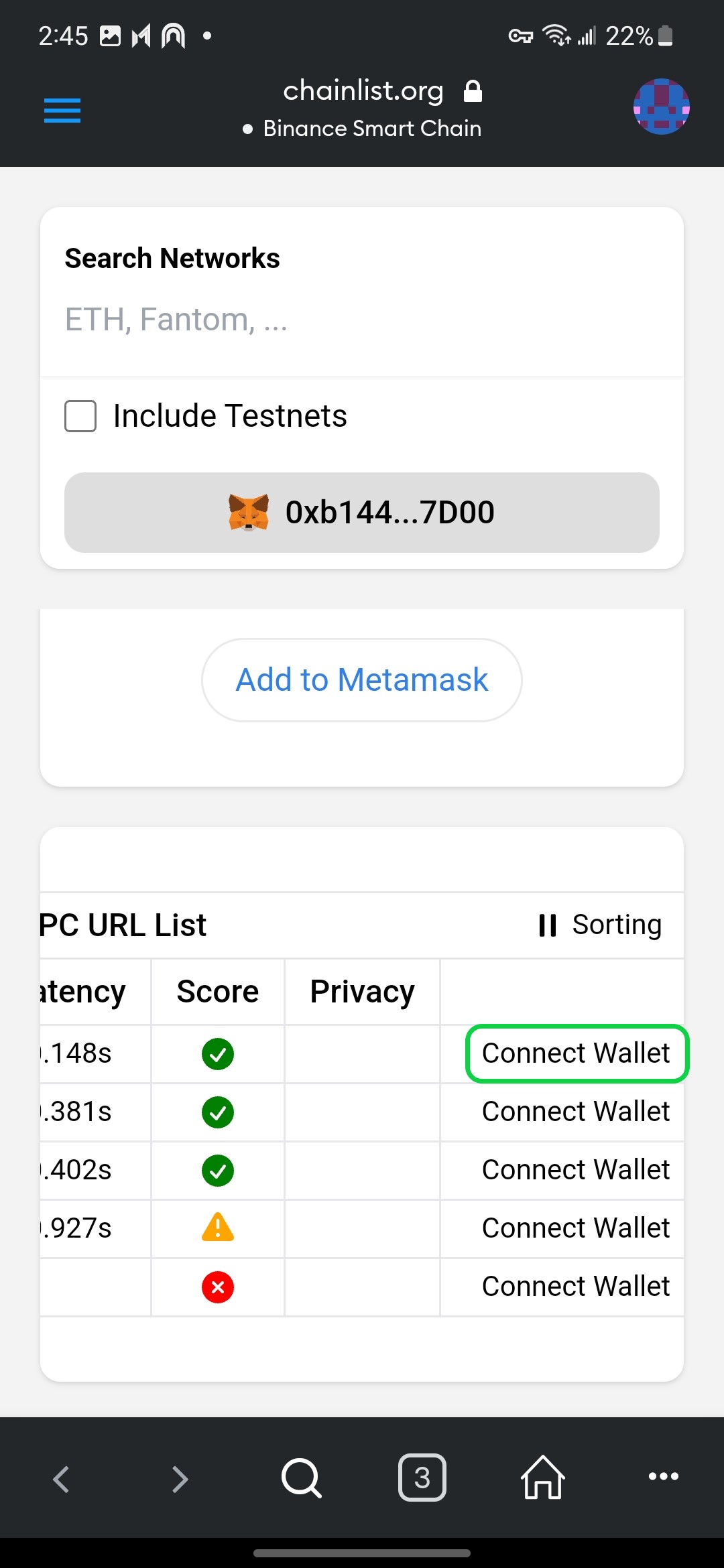Tap the 0xb144...7D00 wallet button
This screenshot has width=724, height=1568.
pos(362,513)
